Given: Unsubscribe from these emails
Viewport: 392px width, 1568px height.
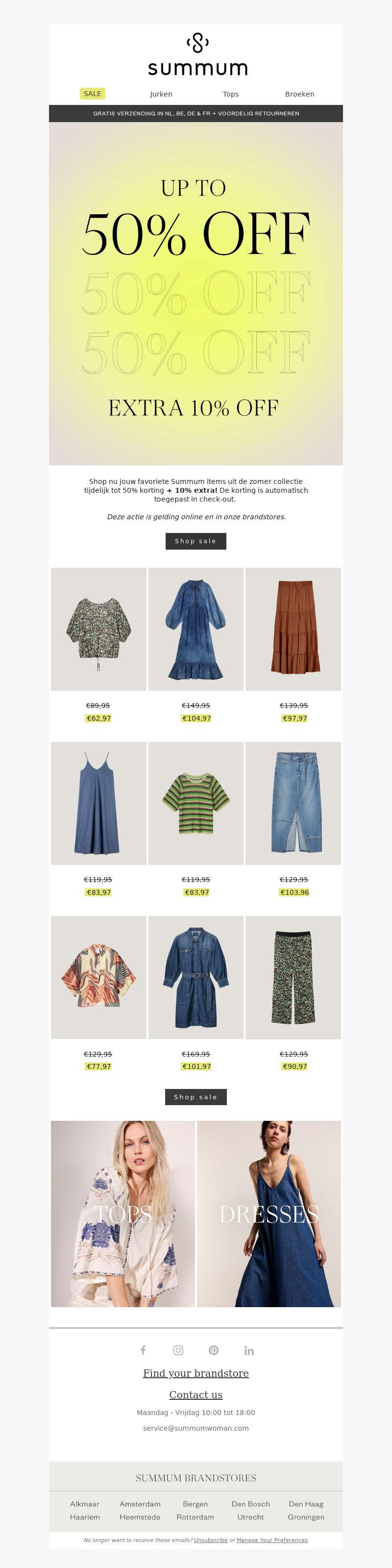Looking at the screenshot, I should point(211,1540).
